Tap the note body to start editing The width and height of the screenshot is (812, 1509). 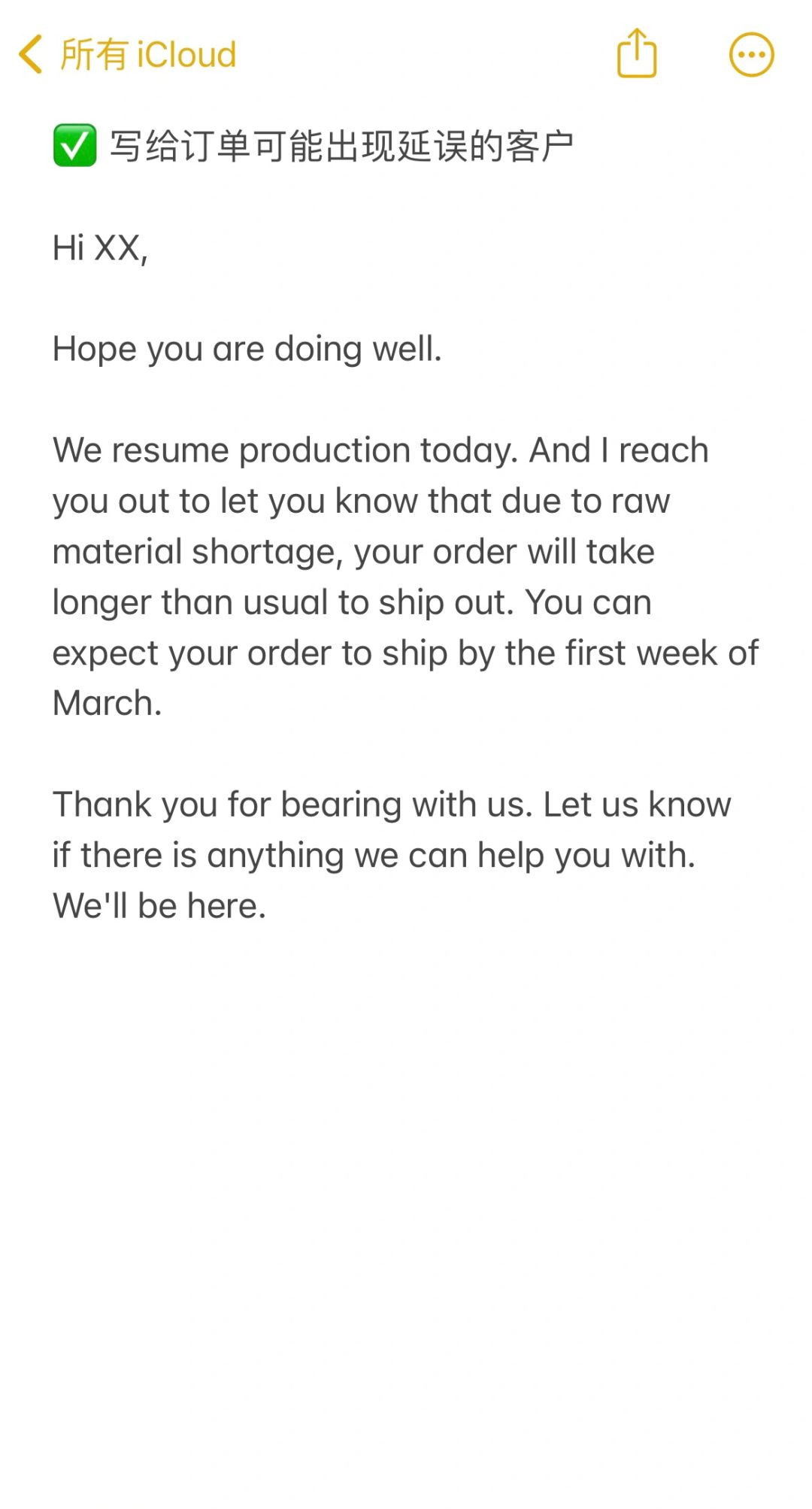tap(406, 577)
